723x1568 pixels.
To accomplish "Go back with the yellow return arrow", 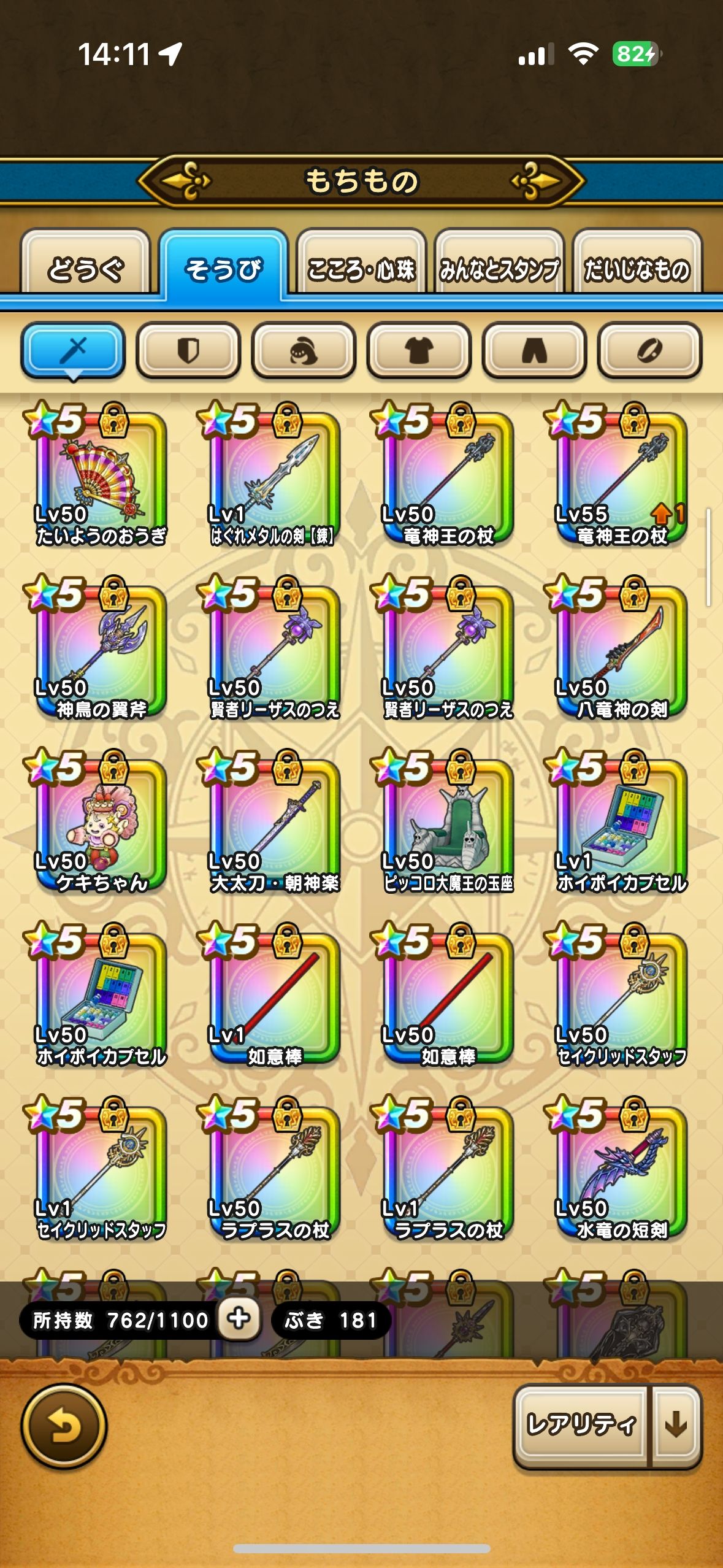I will tap(64, 1428).
